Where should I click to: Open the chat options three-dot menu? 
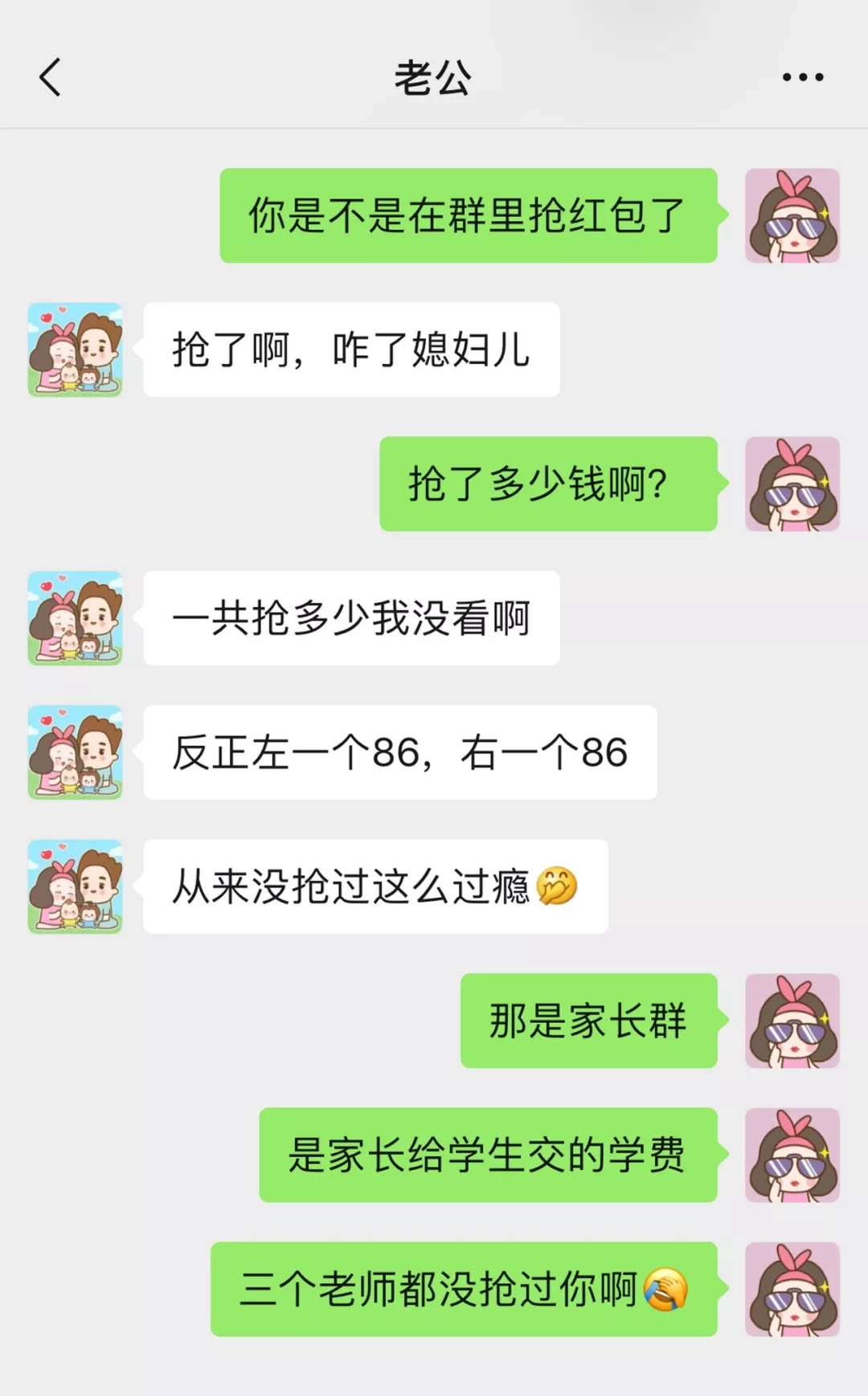coord(803,78)
